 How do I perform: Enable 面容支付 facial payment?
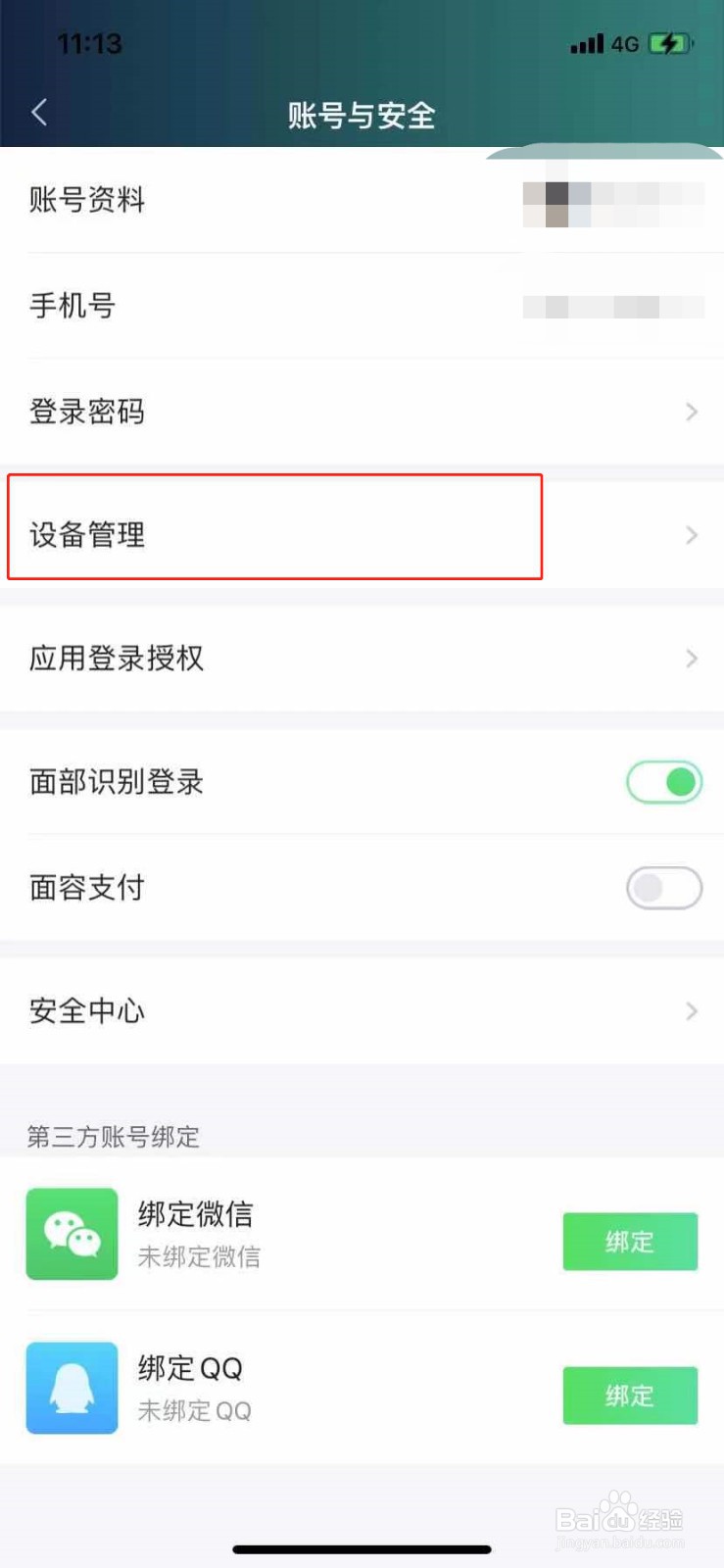click(664, 888)
